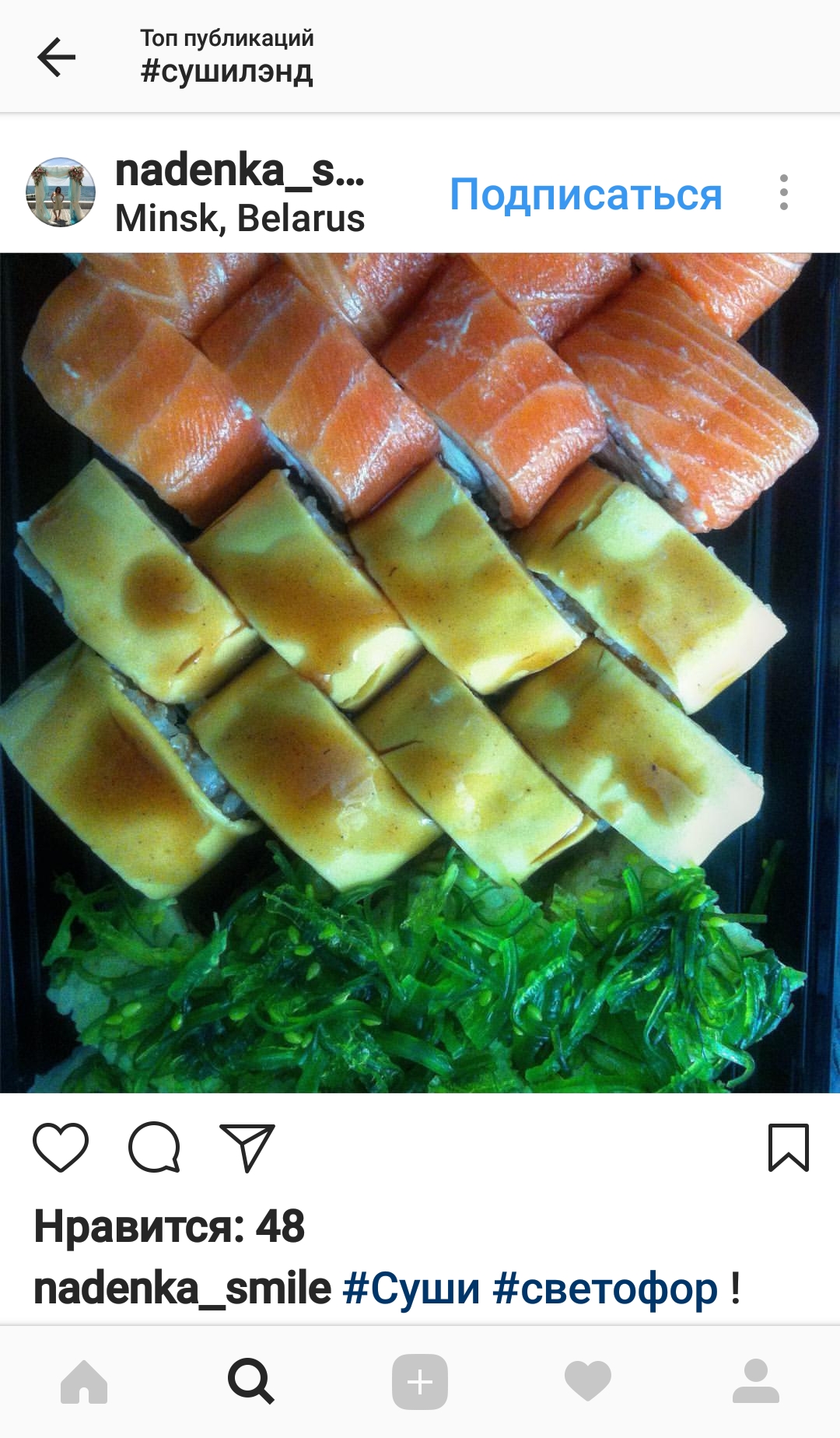
Task: Switch to the Home tab
Action: [x=84, y=1382]
